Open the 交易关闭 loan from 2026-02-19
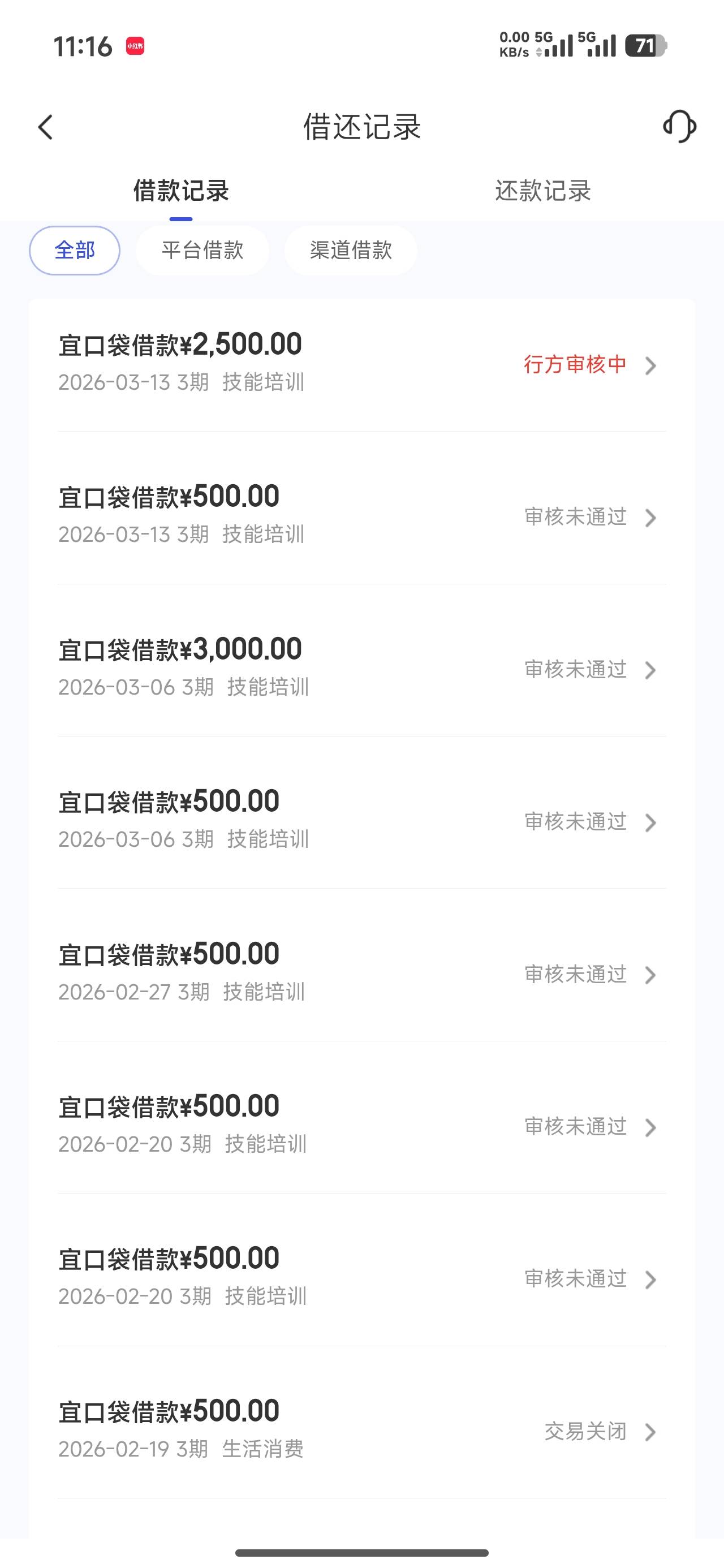 click(x=361, y=1429)
